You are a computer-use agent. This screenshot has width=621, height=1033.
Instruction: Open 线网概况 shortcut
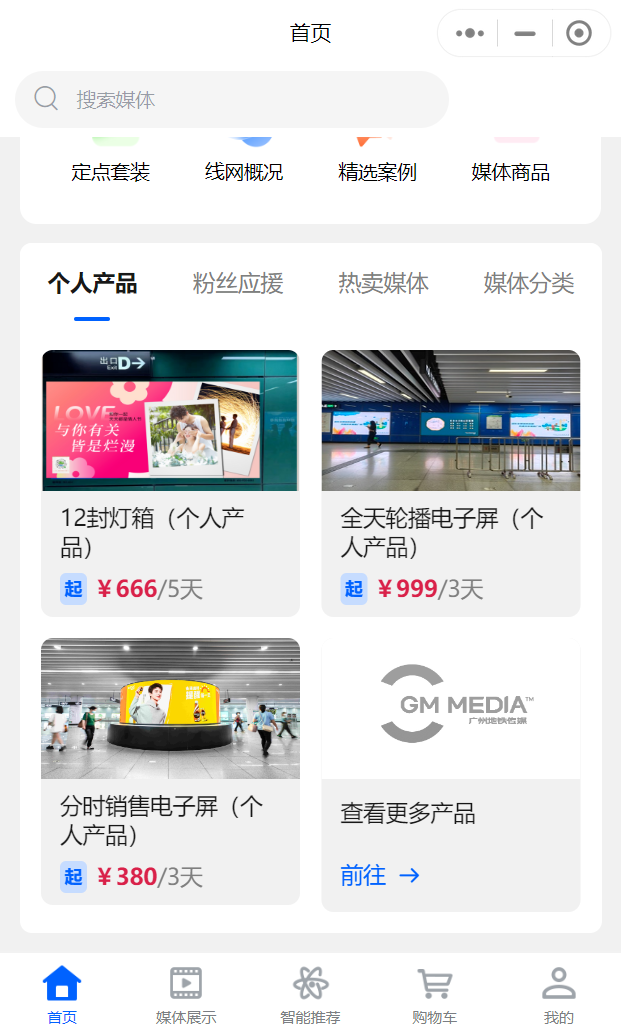[x=243, y=171]
